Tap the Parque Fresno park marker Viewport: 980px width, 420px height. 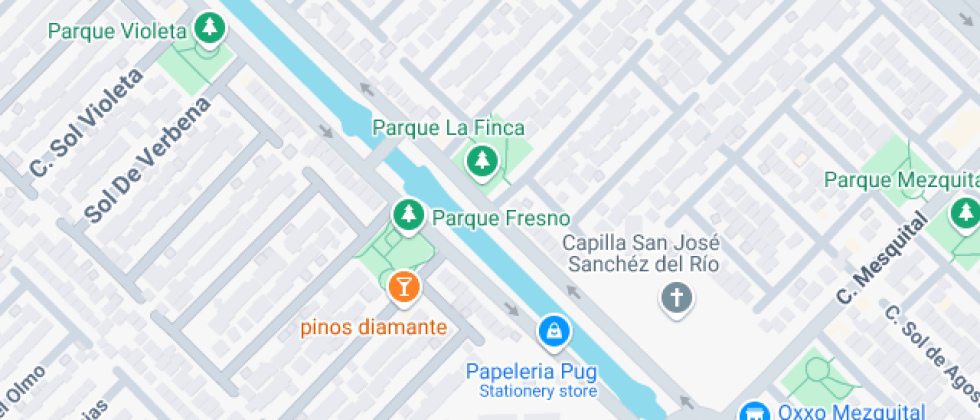pyautogui.click(x=407, y=214)
